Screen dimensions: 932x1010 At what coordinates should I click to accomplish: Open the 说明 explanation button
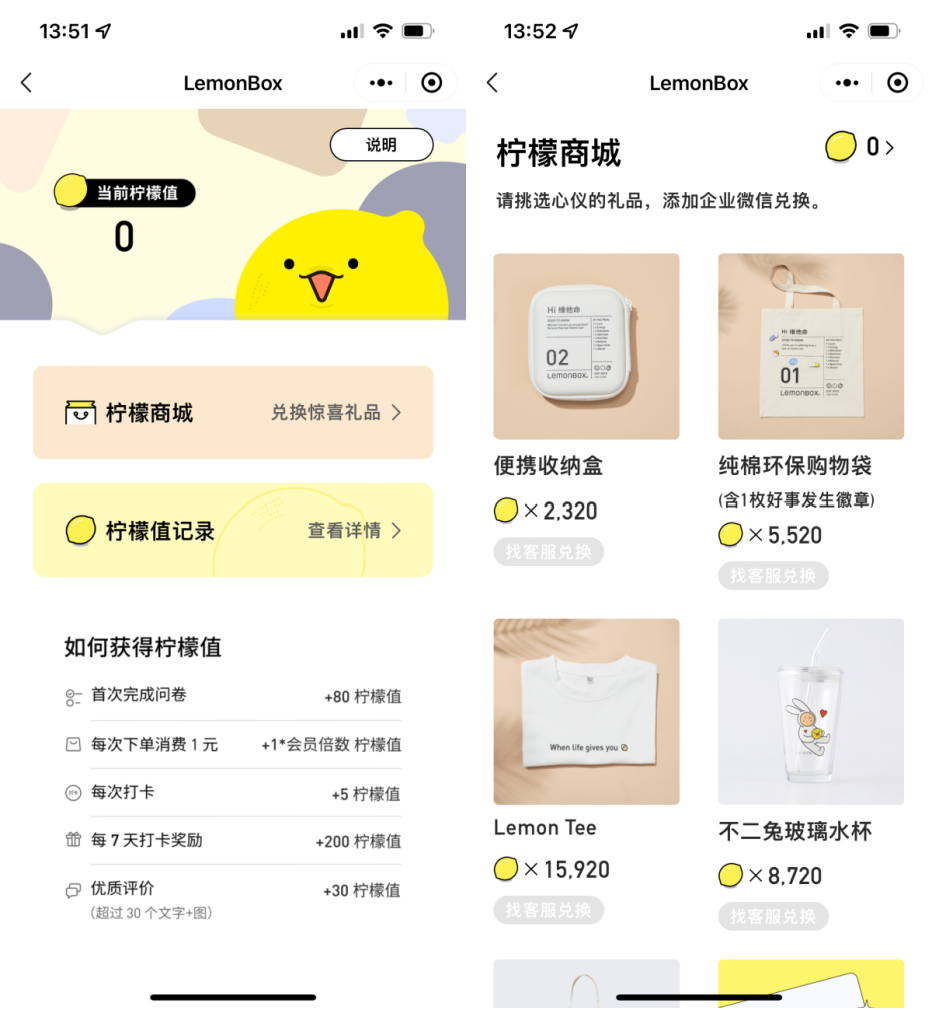(x=381, y=145)
